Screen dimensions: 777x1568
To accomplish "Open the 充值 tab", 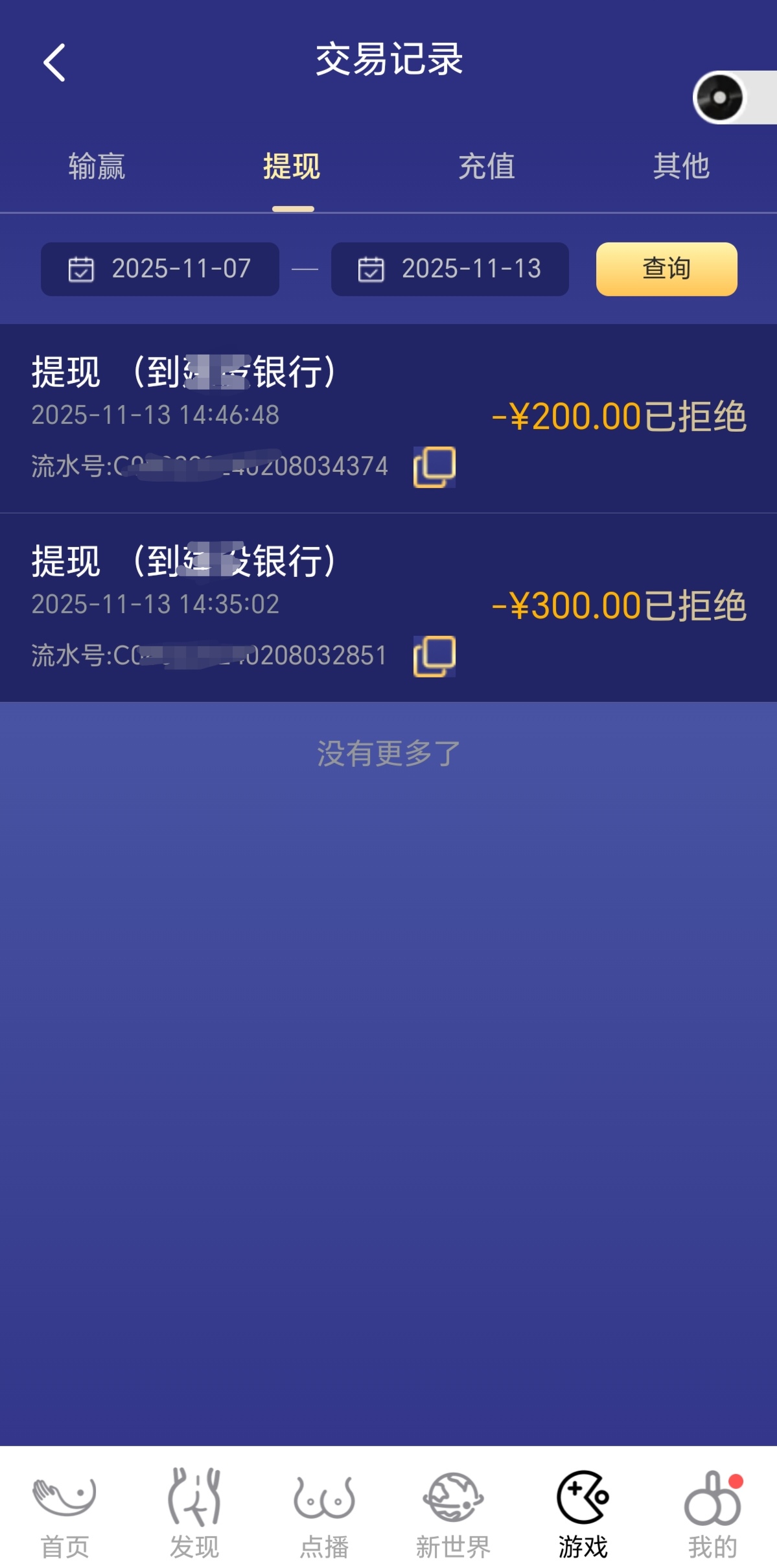I will pyautogui.click(x=485, y=167).
